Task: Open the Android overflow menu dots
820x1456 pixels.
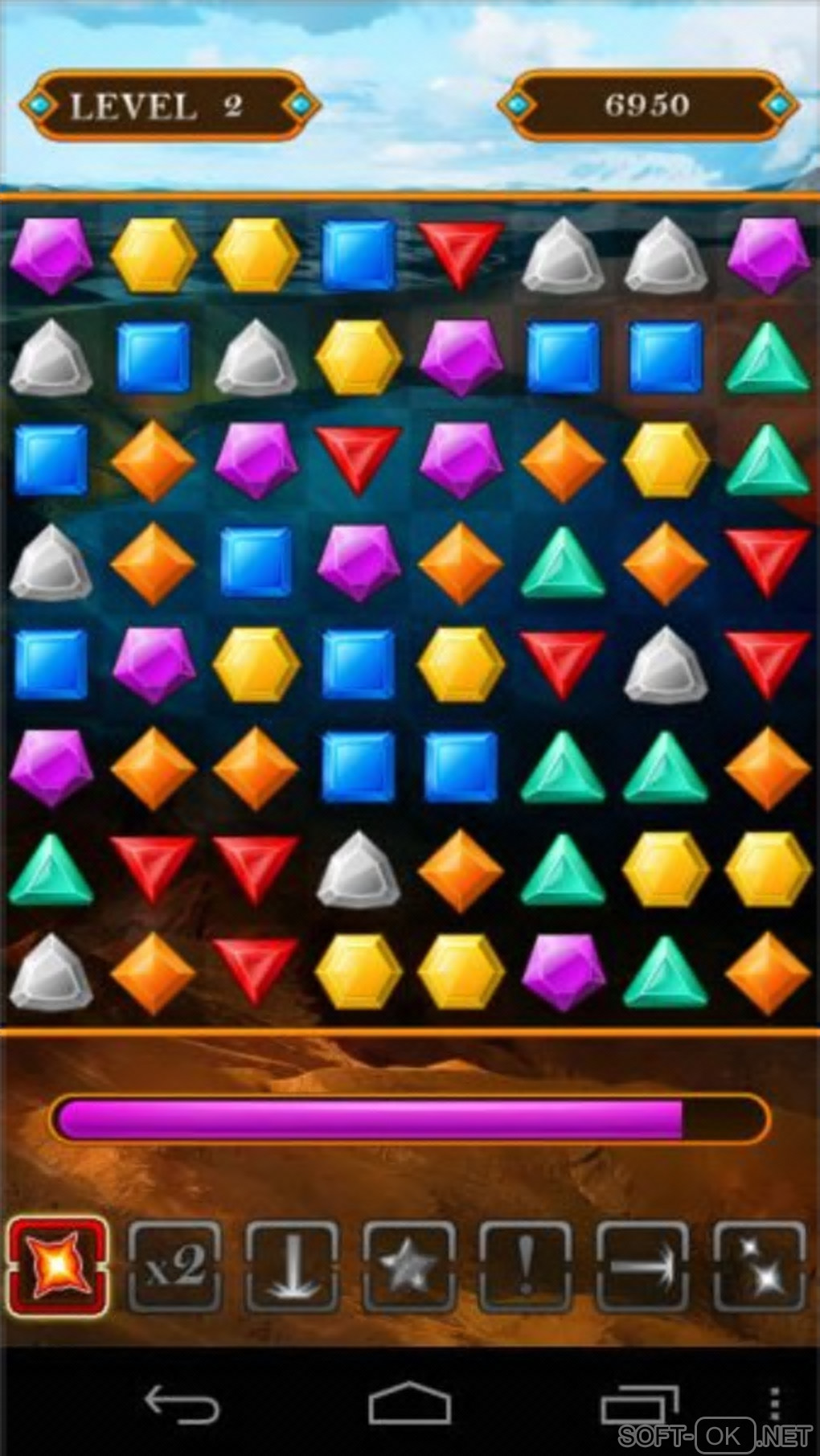Action: pos(774,1403)
